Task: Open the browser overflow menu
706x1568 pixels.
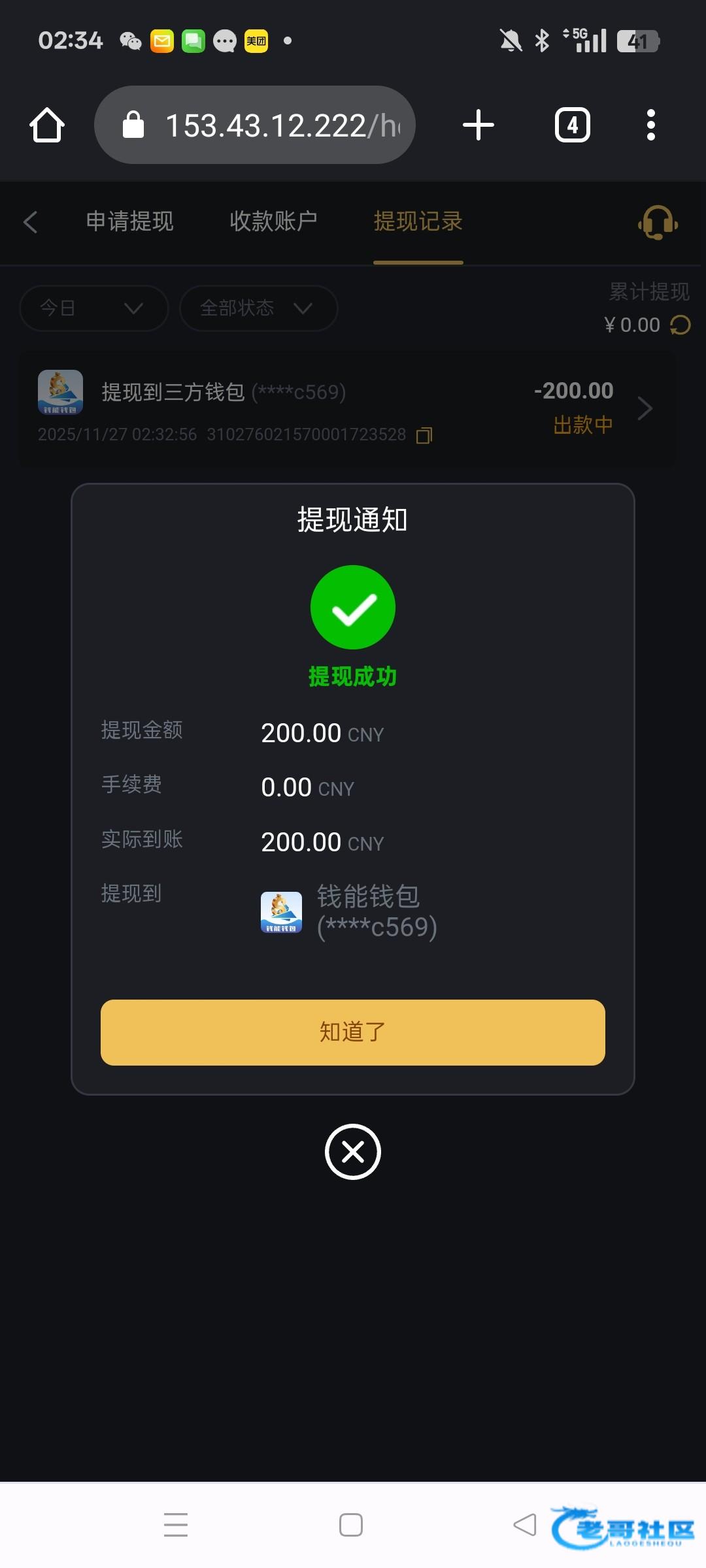Action: click(650, 125)
